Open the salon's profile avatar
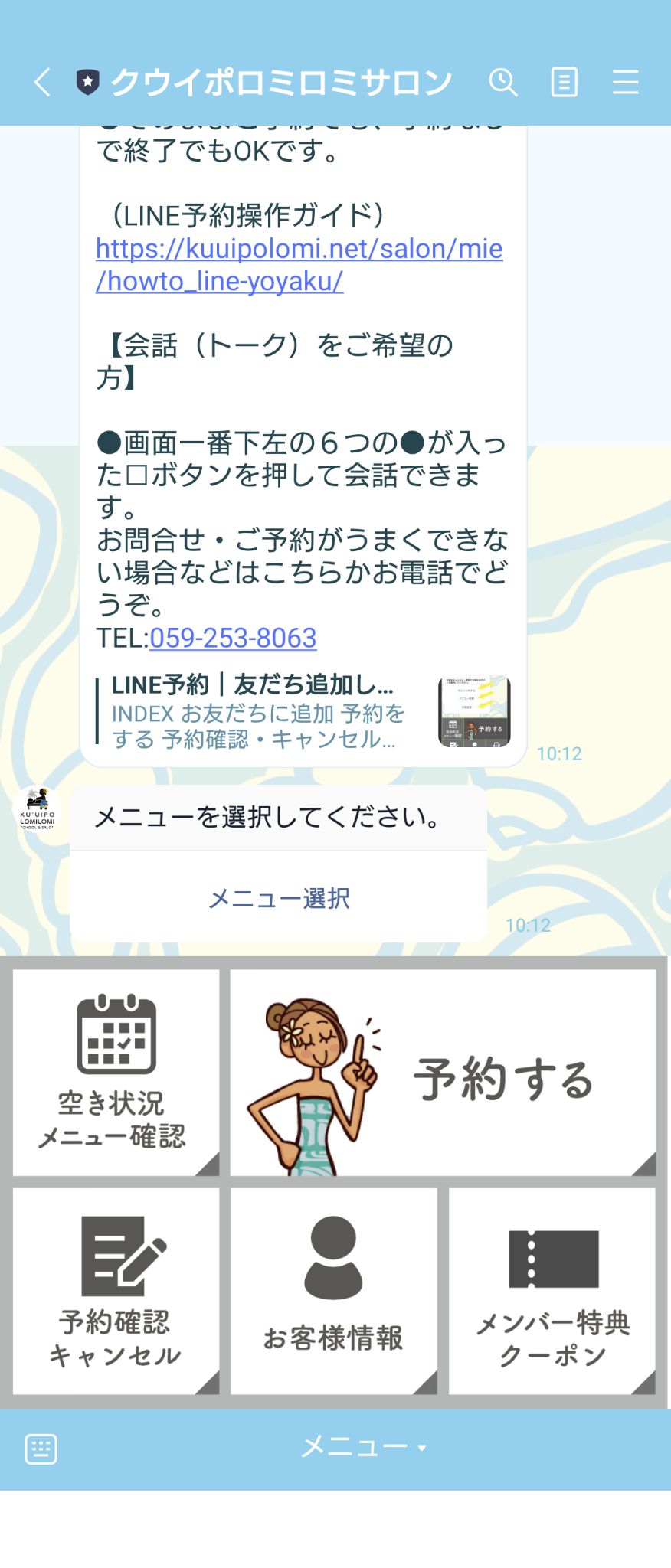 click(x=37, y=812)
